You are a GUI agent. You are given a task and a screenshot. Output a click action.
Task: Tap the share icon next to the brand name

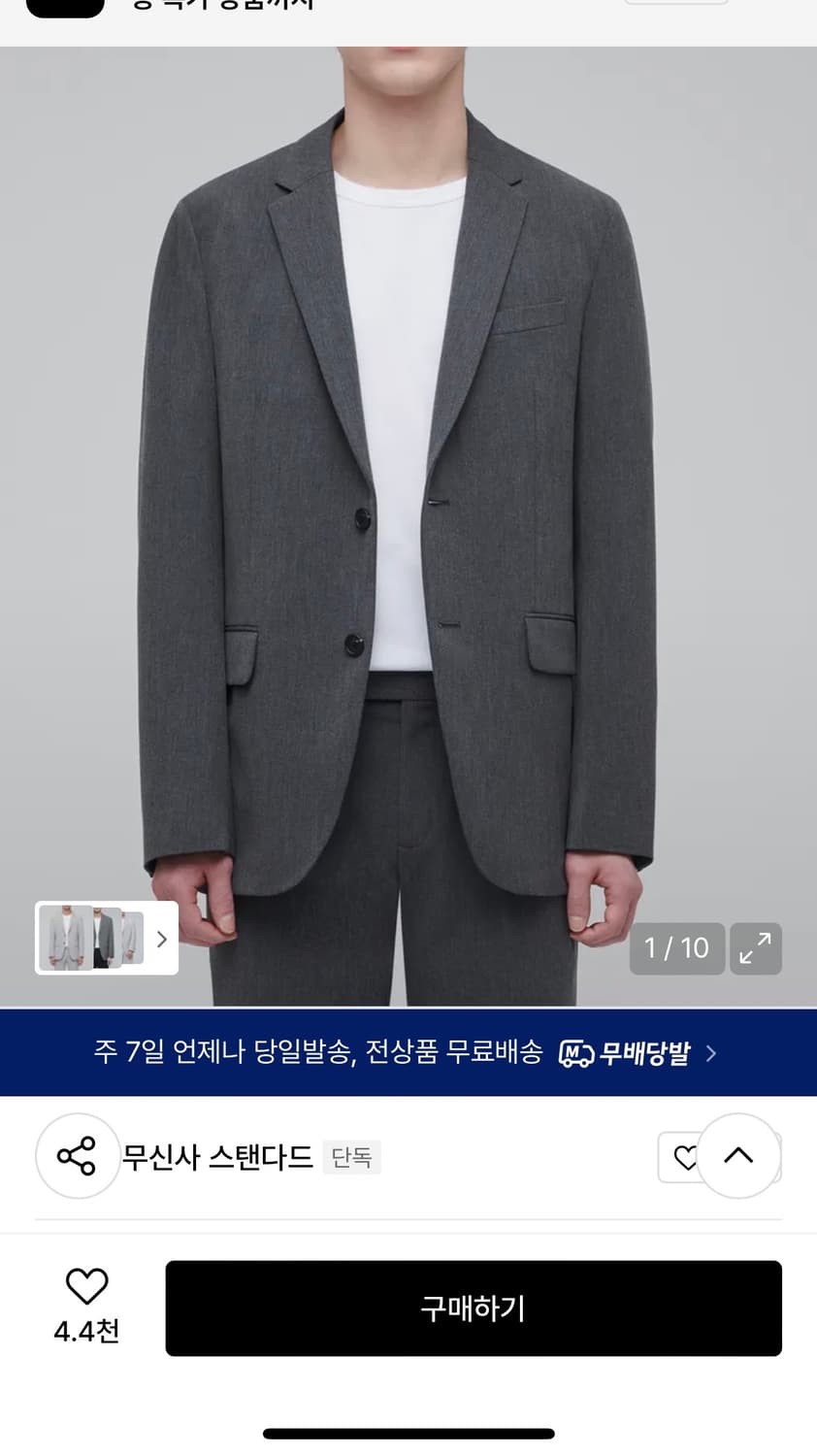tap(78, 1156)
